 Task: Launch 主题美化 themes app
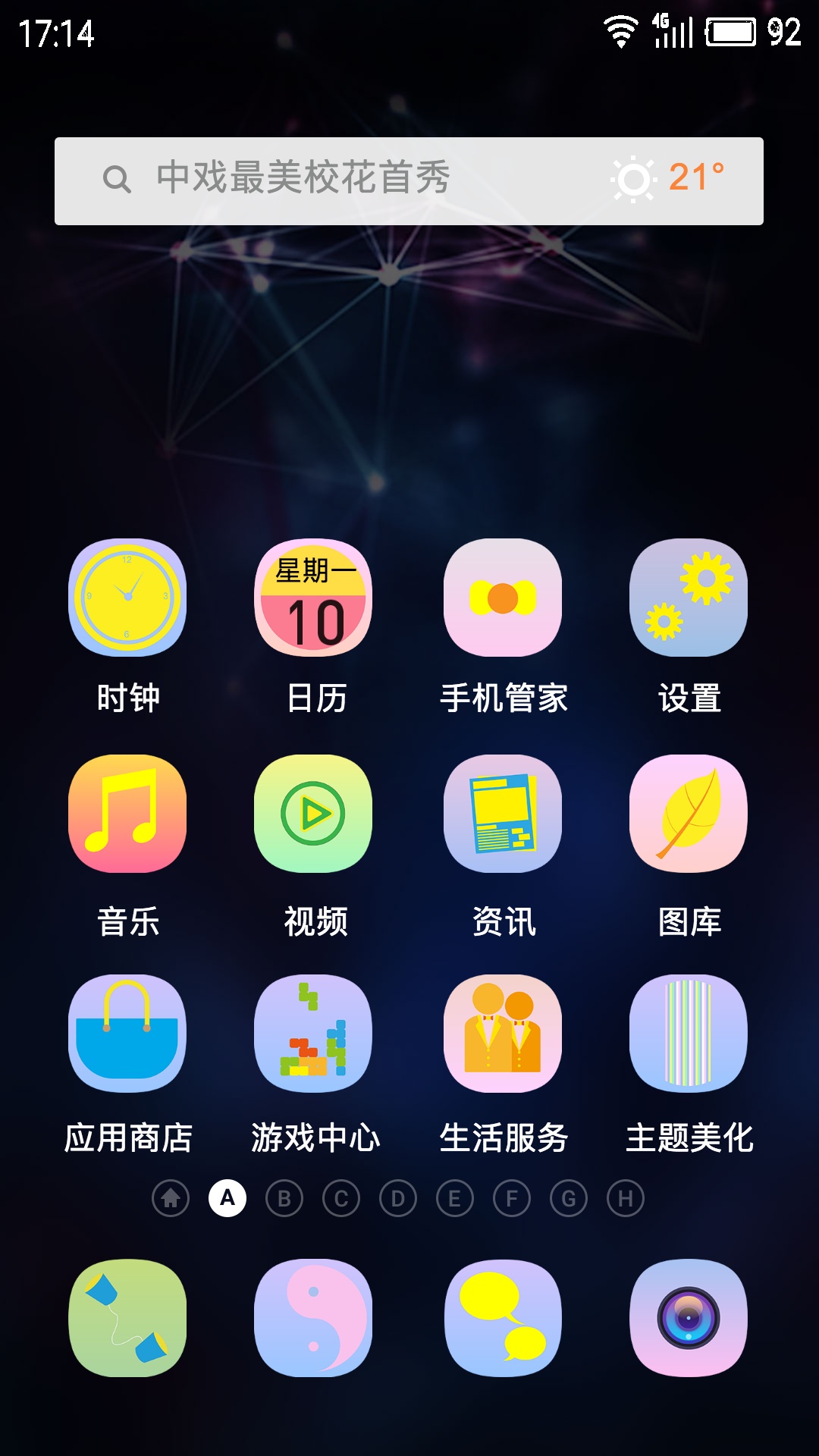point(689,1034)
